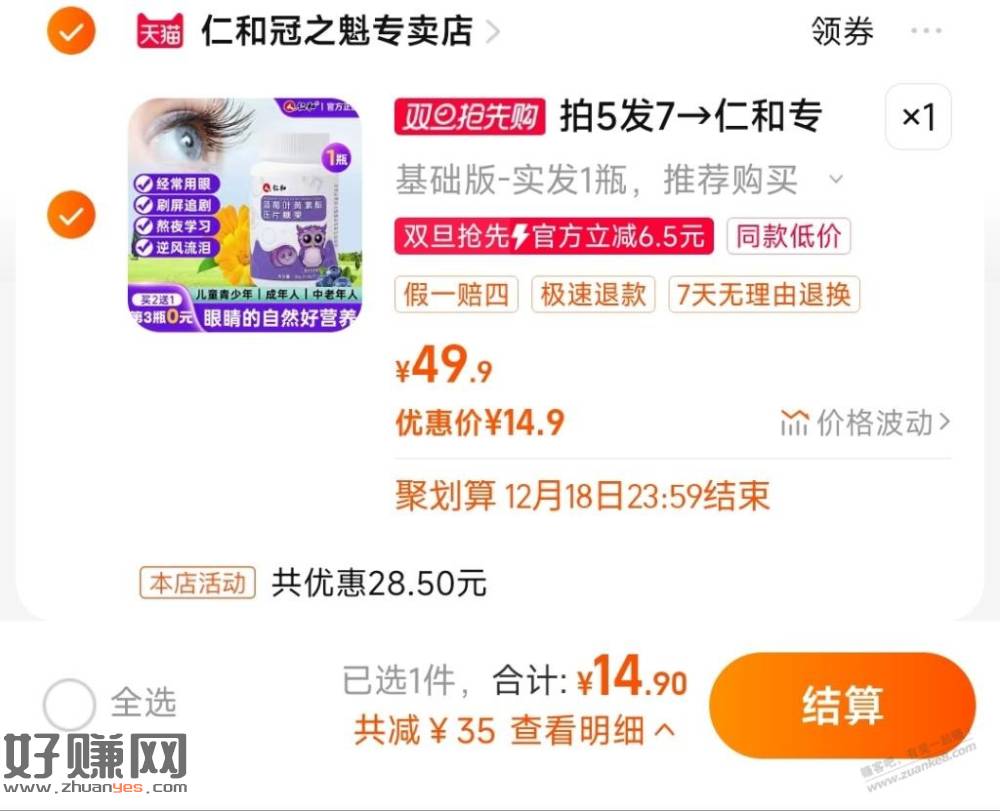Expand 查看明细 discount details
The width and height of the screenshot is (1000, 811).
[x=592, y=731]
